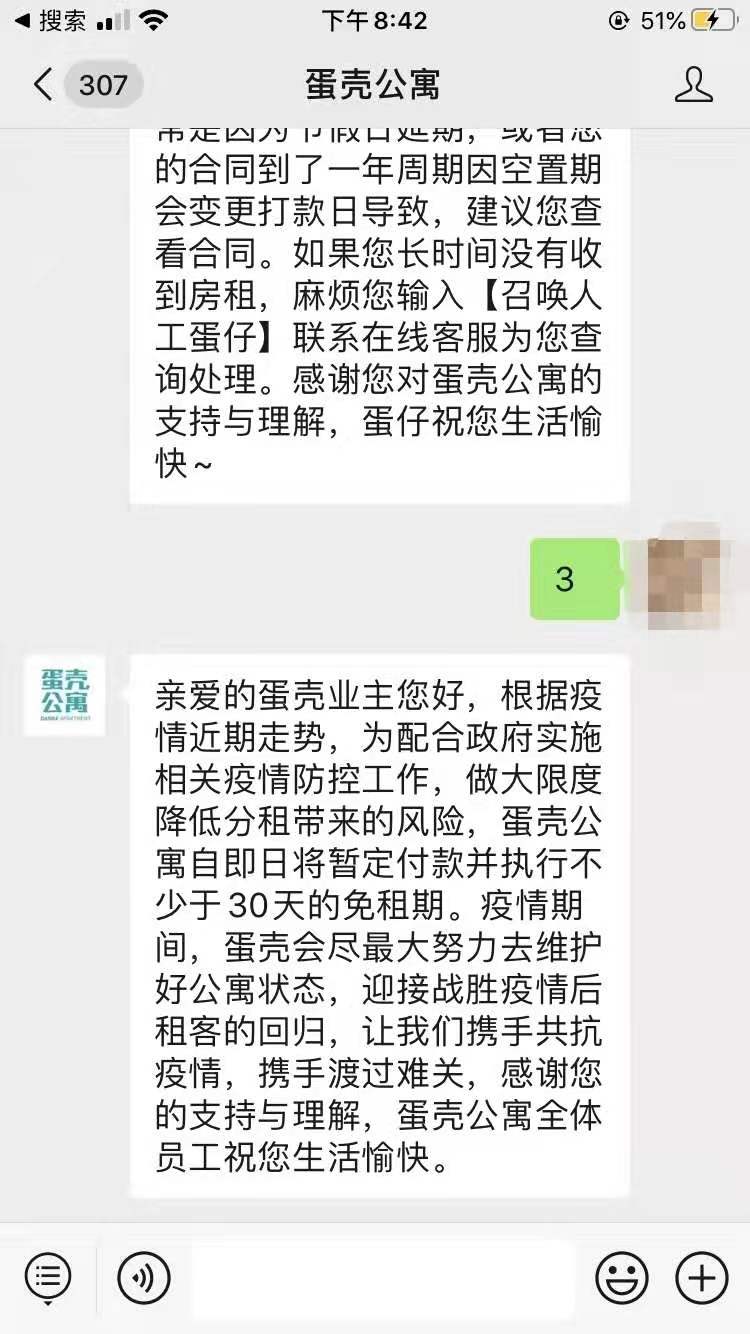Tap the orientation lock status icon
This screenshot has height=1334, width=750.
pos(622,17)
